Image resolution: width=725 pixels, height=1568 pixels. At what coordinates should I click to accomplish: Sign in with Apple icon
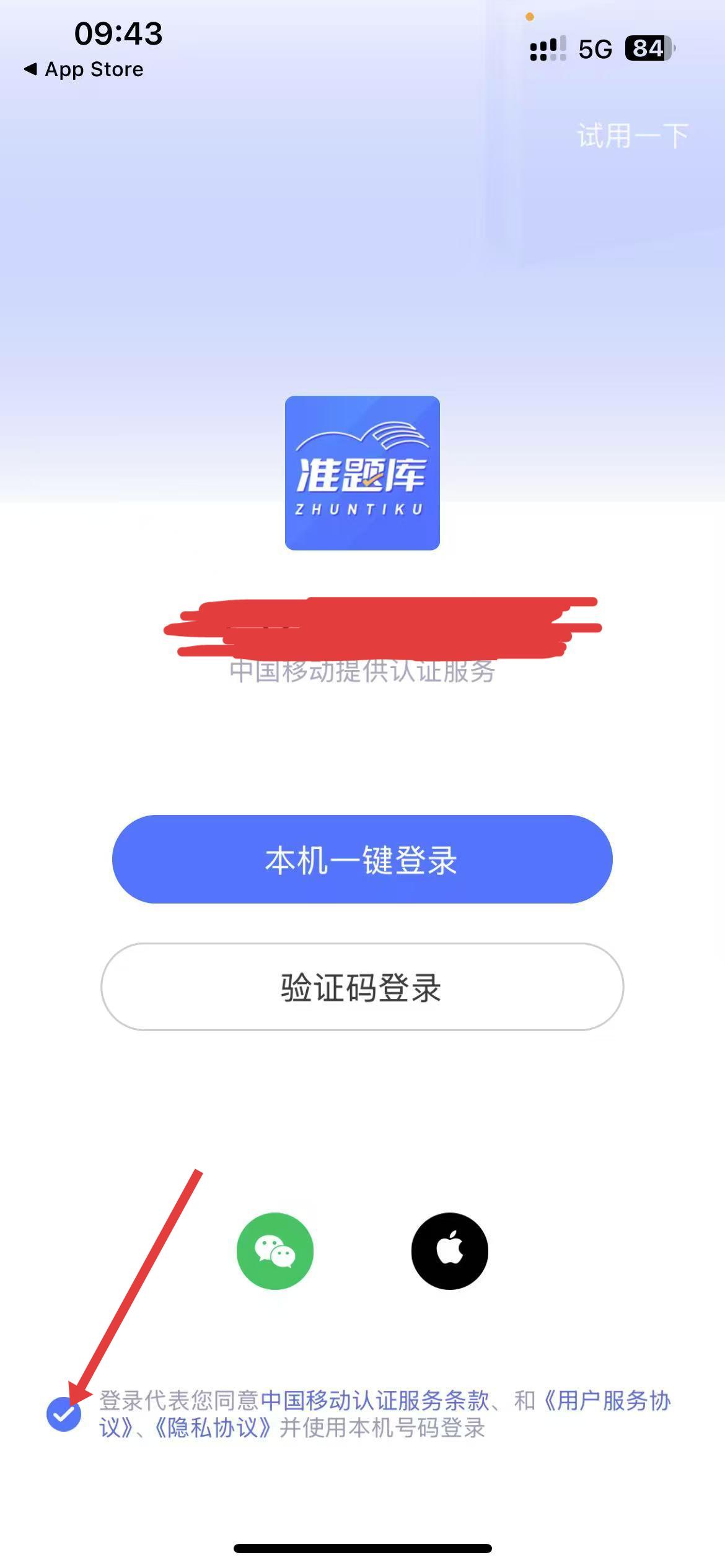tap(450, 1251)
